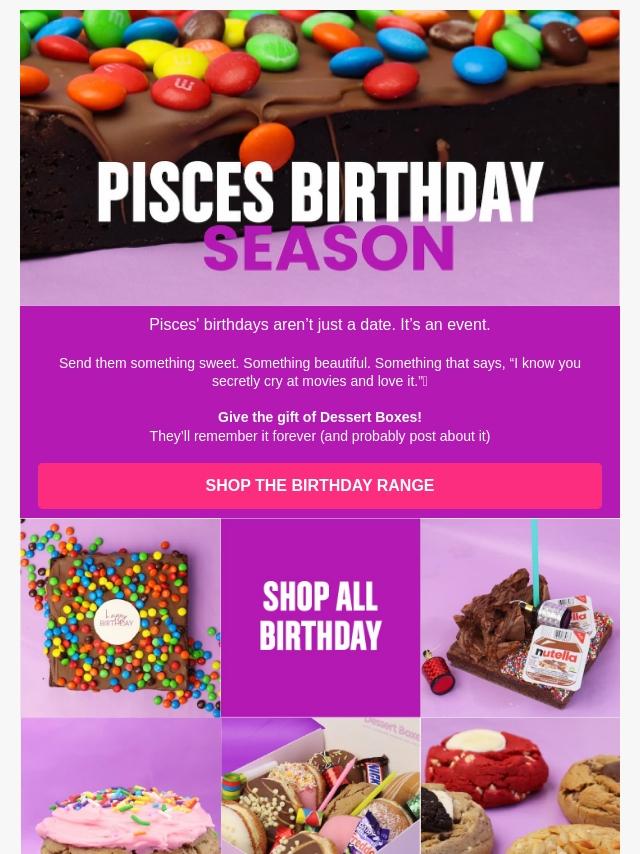Image resolution: width=640 pixels, height=854 pixels.
Task: View the open dessert box of donuts
Action: click(x=320, y=786)
